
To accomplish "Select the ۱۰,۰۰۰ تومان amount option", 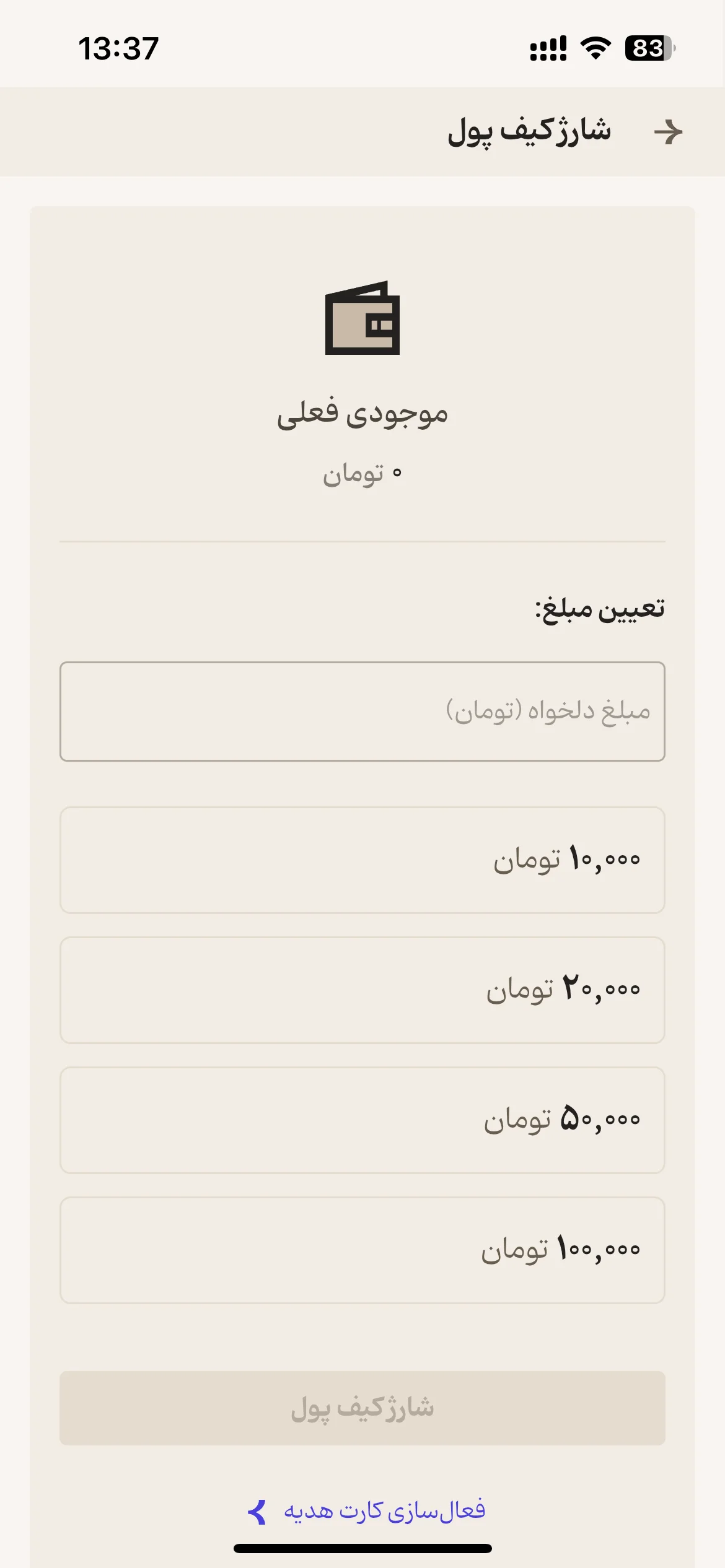I will [x=362, y=860].
